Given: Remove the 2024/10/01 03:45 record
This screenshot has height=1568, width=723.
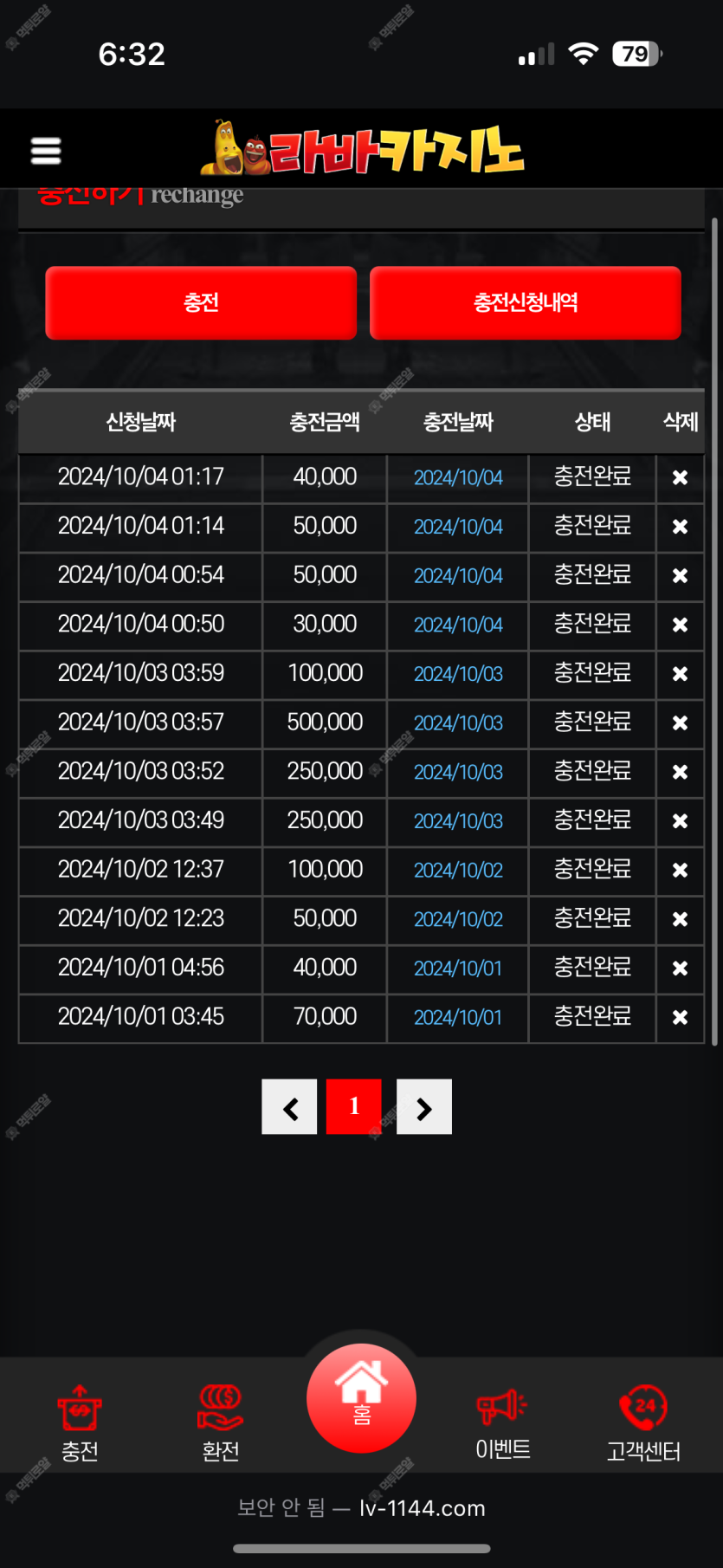Looking at the screenshot, I should [680, 1017].
